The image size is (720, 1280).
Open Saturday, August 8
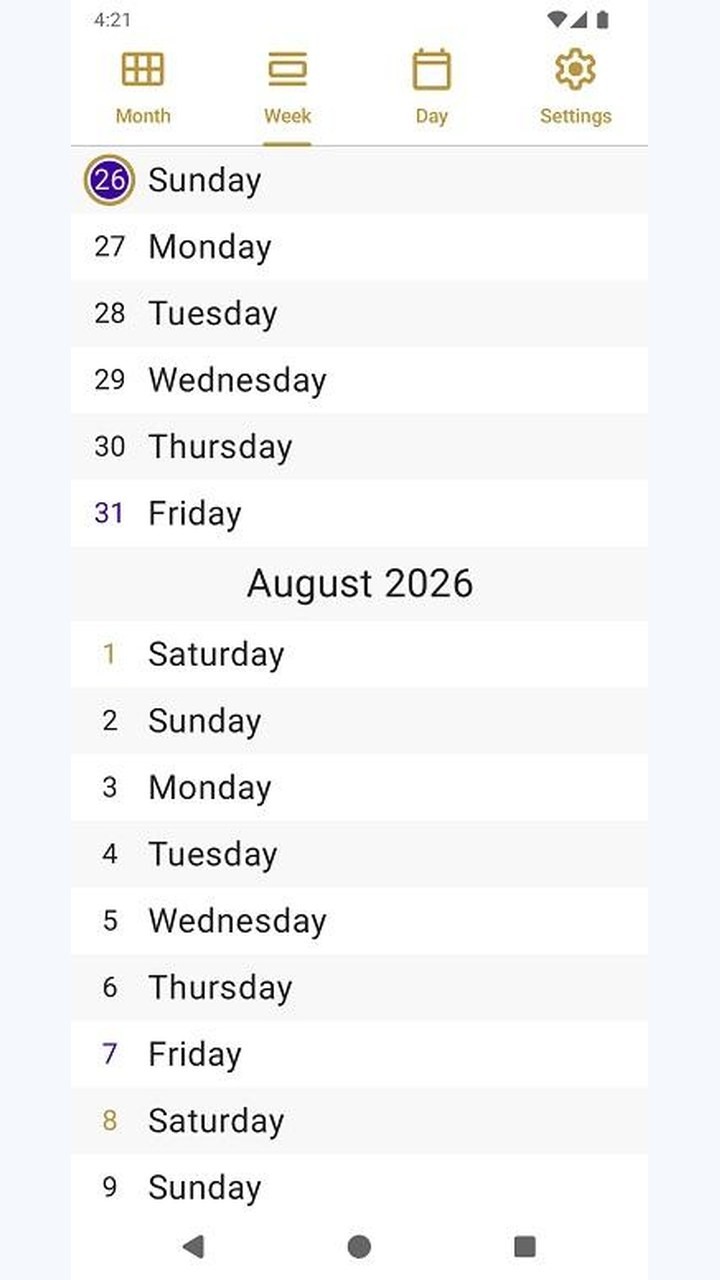pos(359,1121)
